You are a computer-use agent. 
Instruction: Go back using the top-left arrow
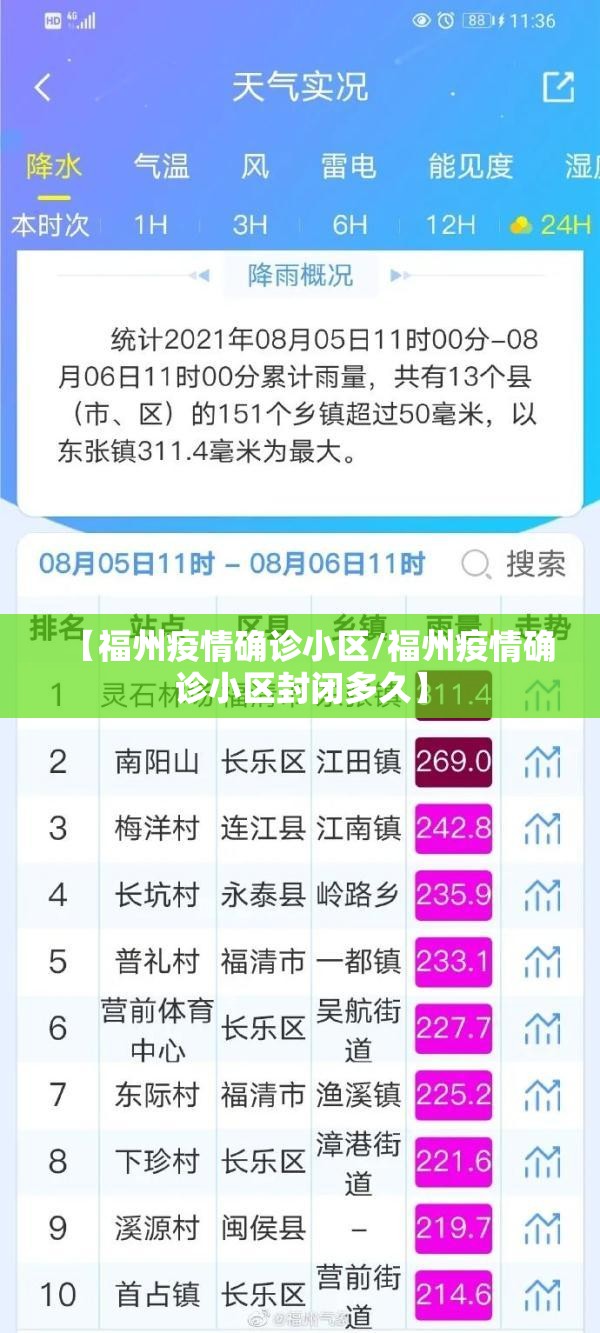[42, 87]
